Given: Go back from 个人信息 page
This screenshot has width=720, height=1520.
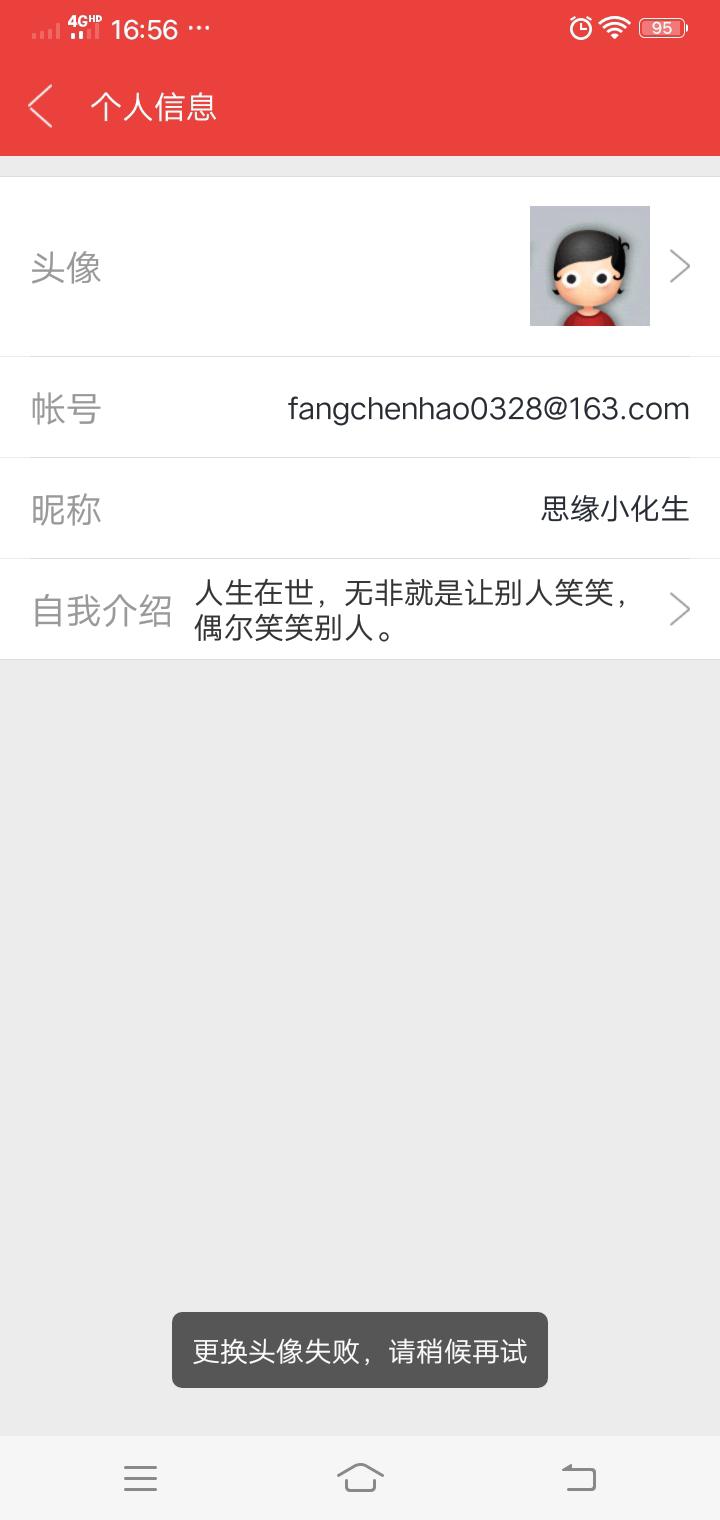Looking at the screenshot, I should 41,106.
